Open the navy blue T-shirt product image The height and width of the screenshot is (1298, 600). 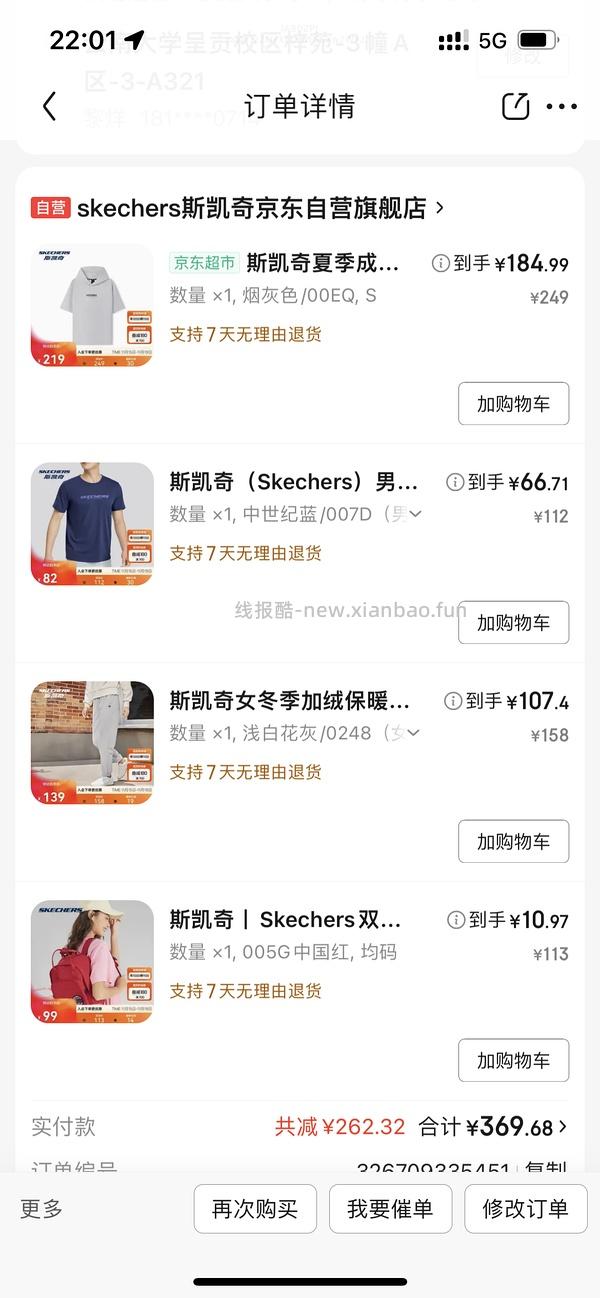[x=92, y=524]
